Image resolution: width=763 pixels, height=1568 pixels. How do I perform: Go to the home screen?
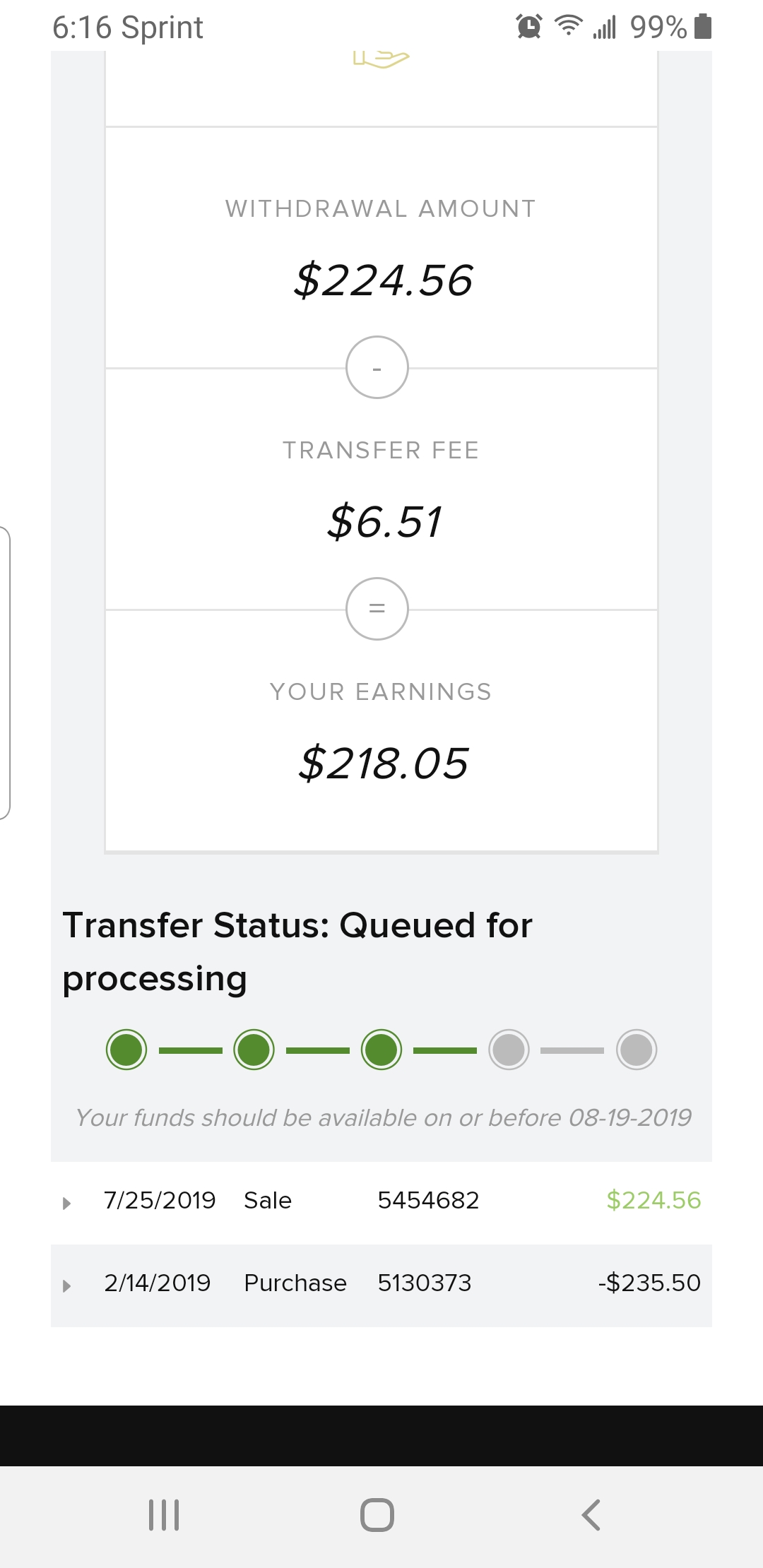[x=377, y=1515]
